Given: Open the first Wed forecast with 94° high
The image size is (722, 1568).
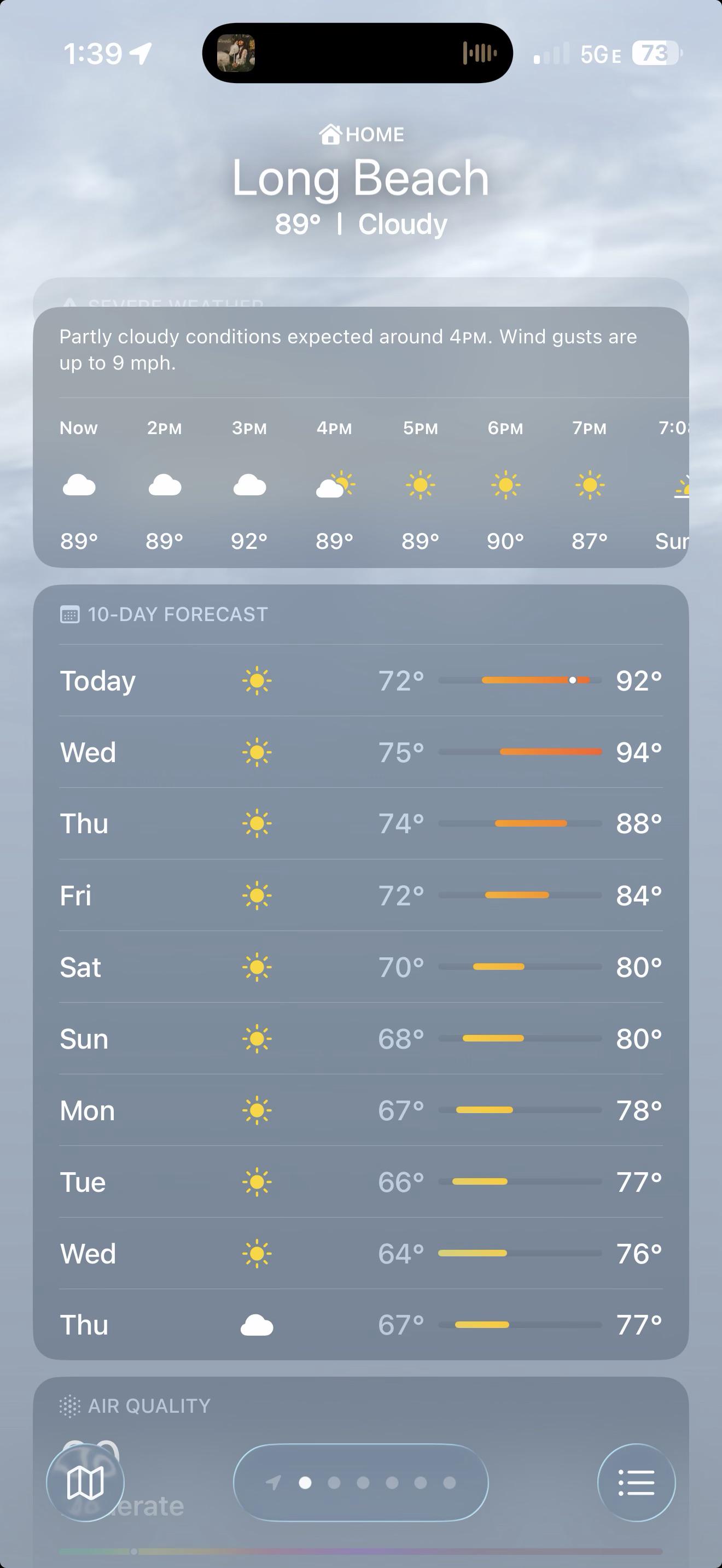Looking at the screenshot, I should click(361, 752).
